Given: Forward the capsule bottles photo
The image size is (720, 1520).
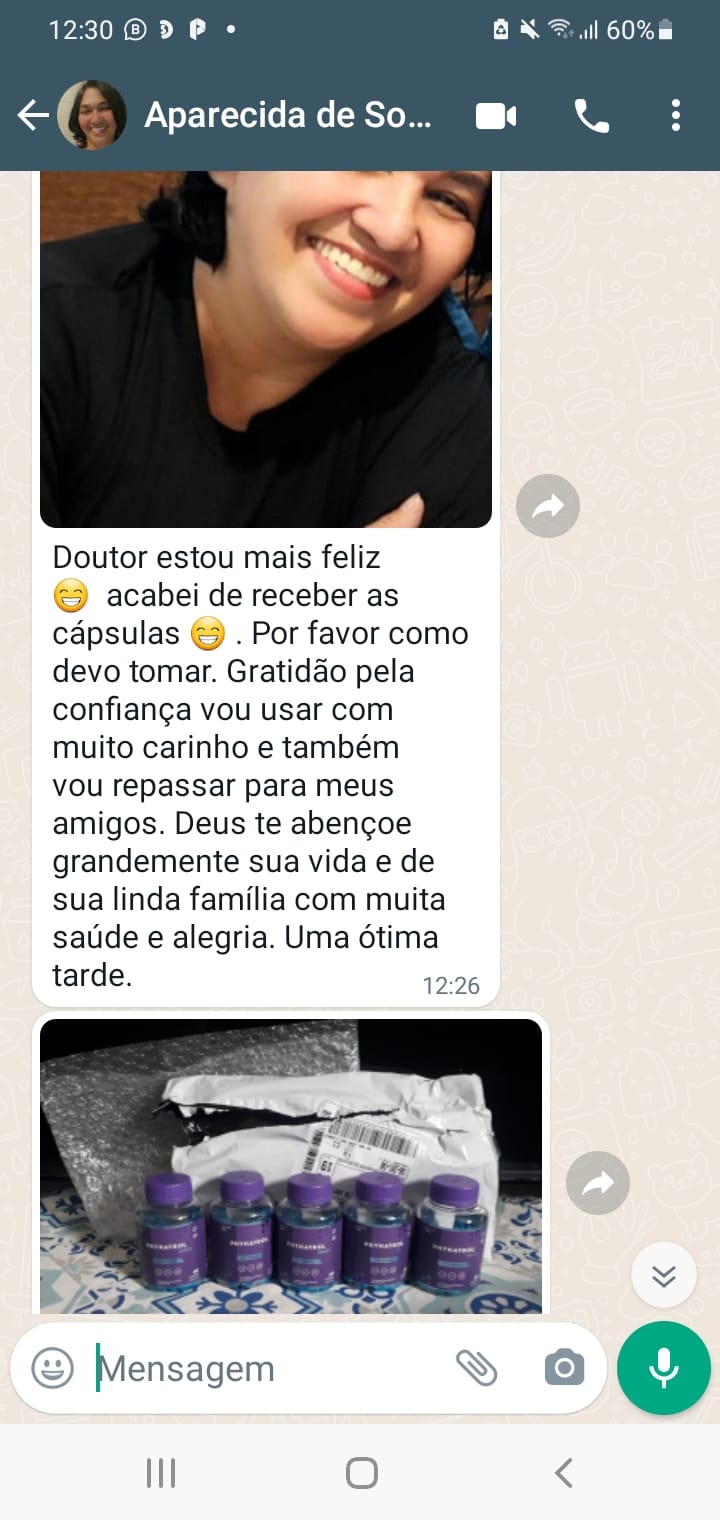Looking at the screenshot, I should [x=598, y=1184].
